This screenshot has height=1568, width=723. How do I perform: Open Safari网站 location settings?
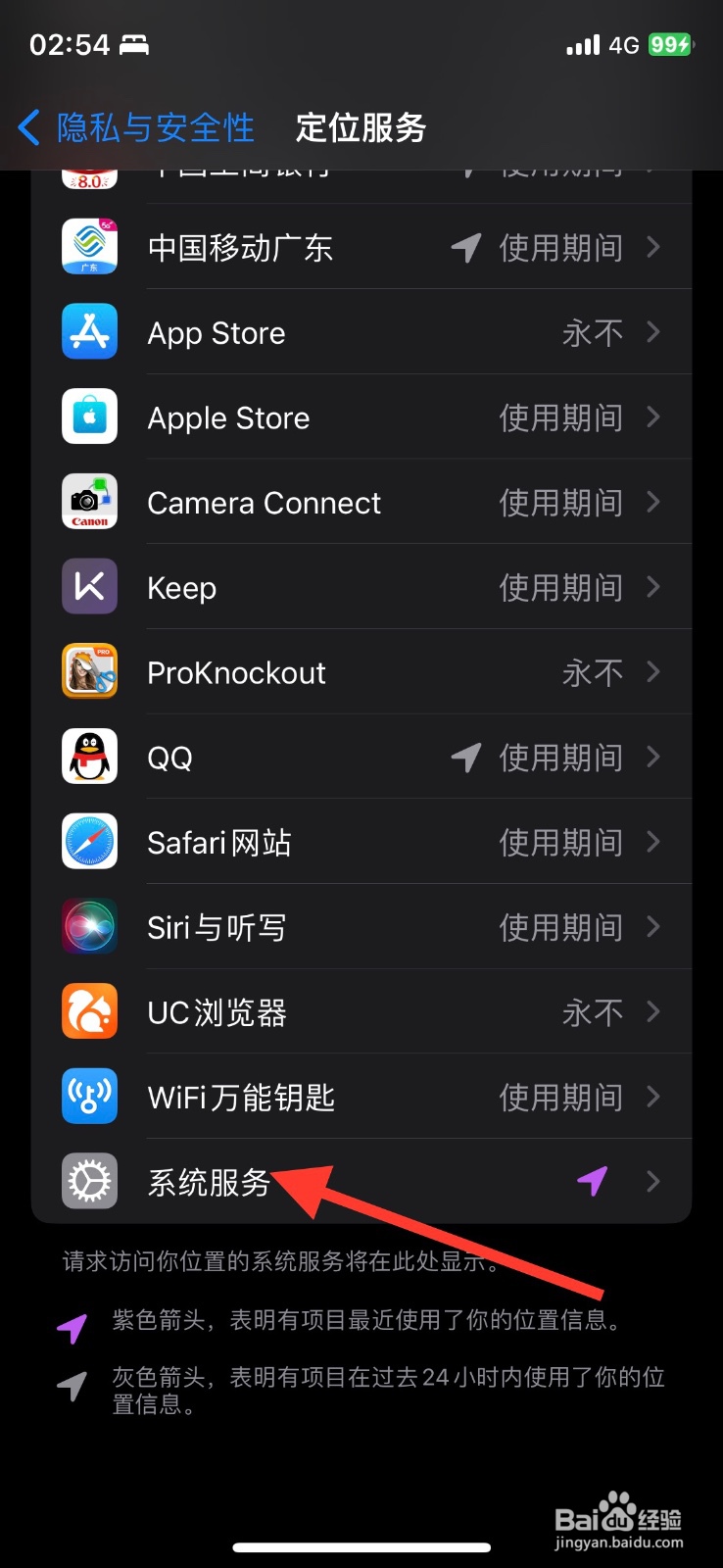click(x=362, y=843)
